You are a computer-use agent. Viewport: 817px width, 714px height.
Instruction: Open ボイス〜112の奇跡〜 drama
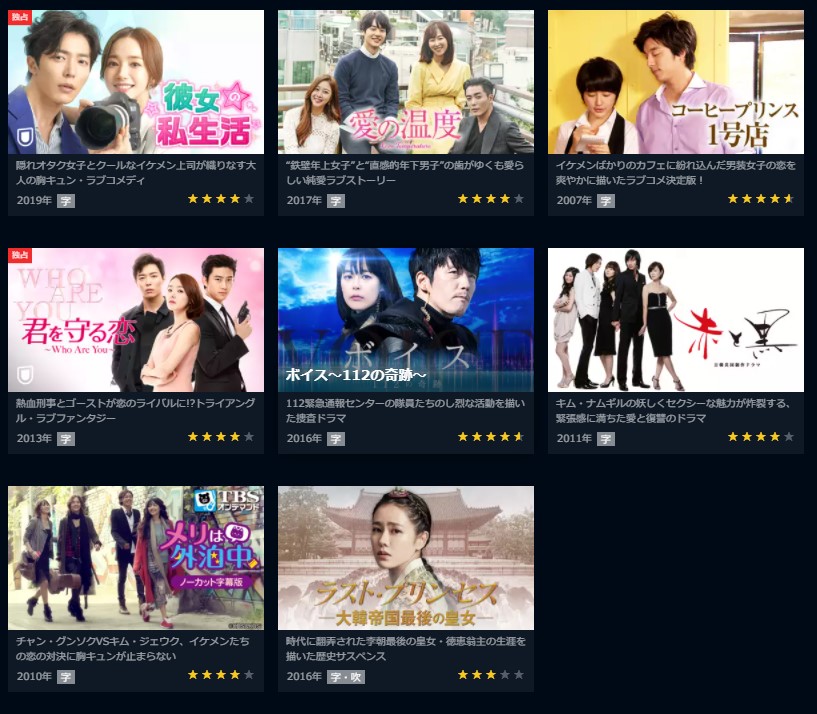(x=406, y=320)
